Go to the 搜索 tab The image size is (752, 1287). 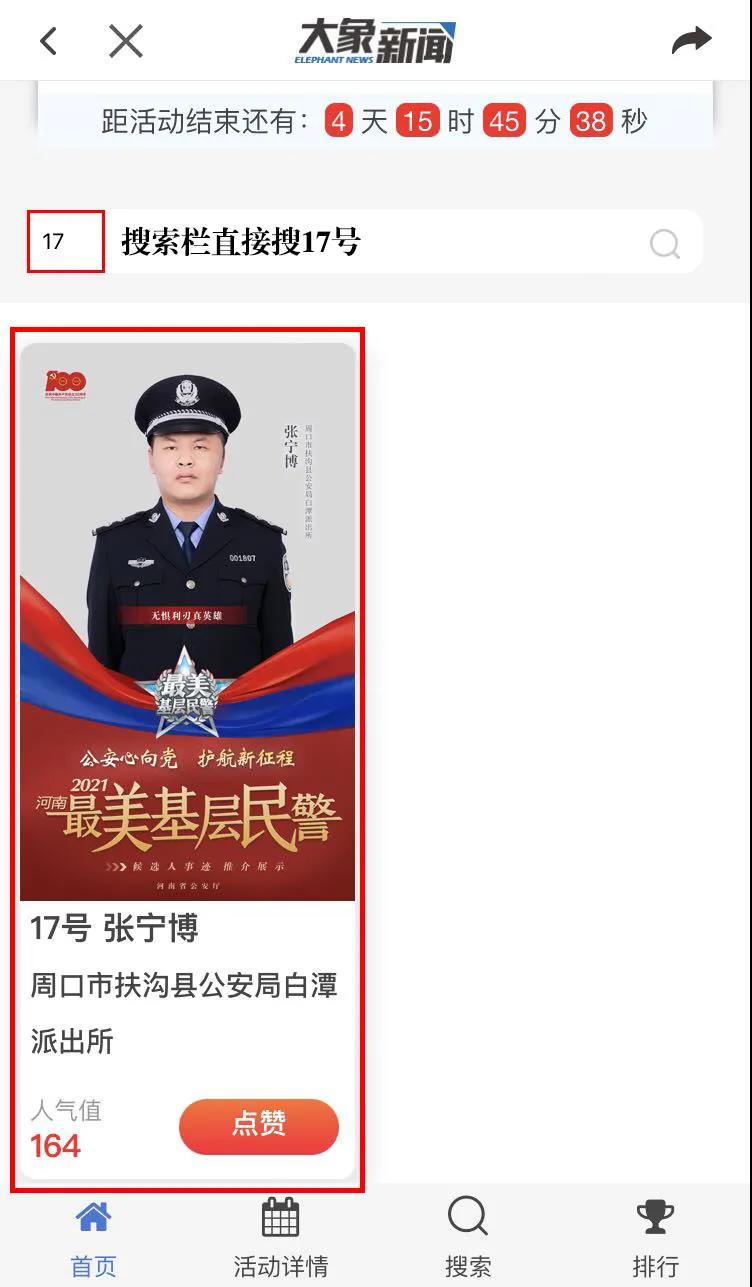467,1238
